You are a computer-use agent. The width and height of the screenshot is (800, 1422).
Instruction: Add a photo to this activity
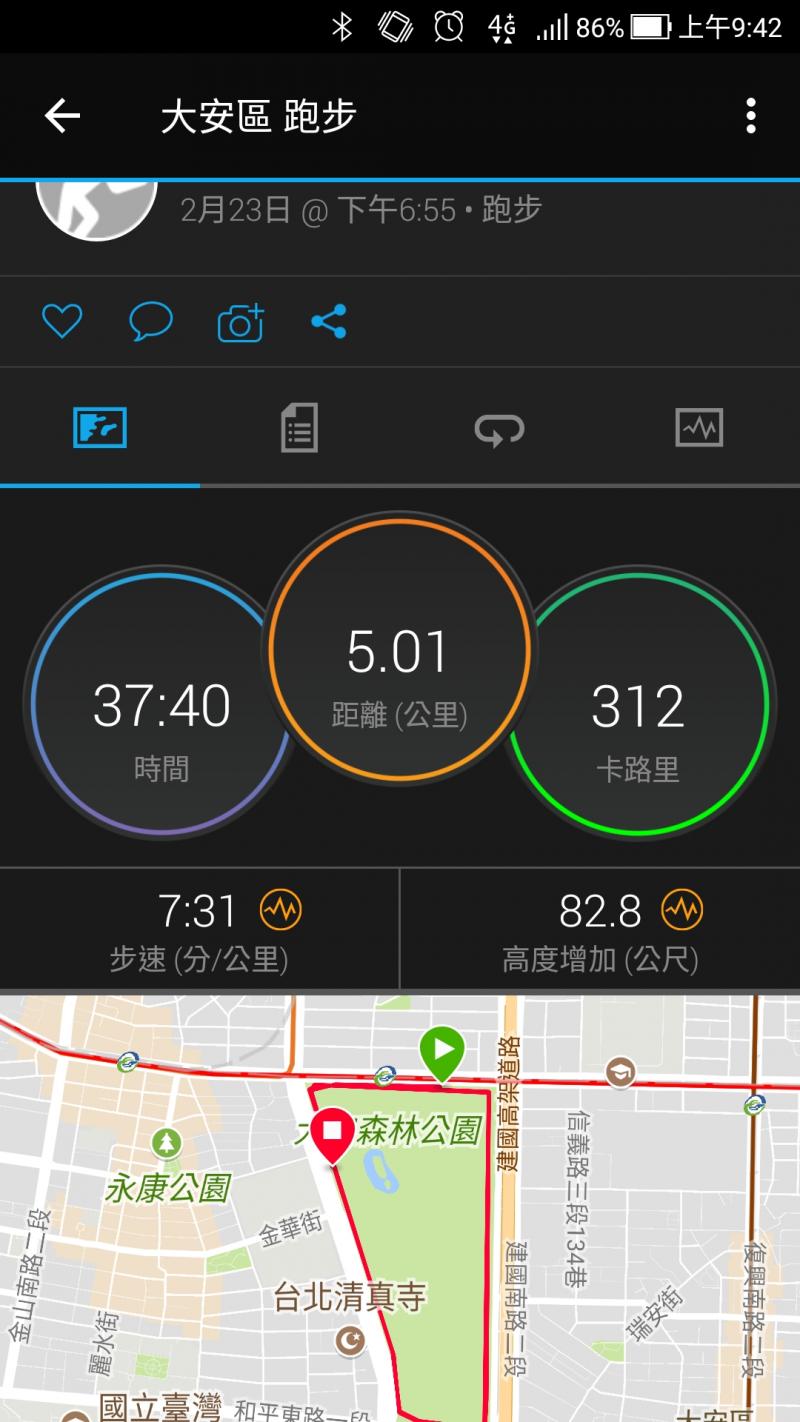click(x=240, y=322)
